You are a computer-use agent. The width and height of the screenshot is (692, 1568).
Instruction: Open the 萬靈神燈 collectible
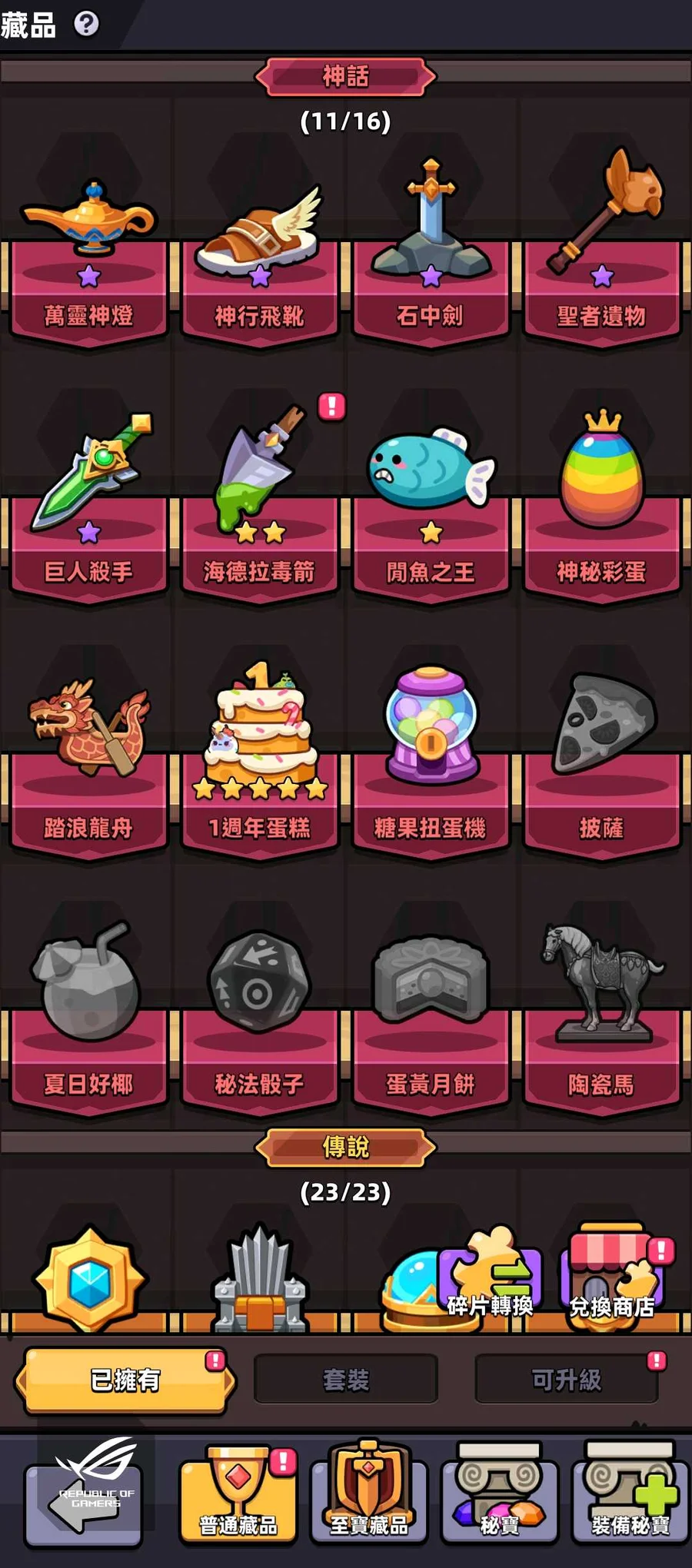click(88, 254)
